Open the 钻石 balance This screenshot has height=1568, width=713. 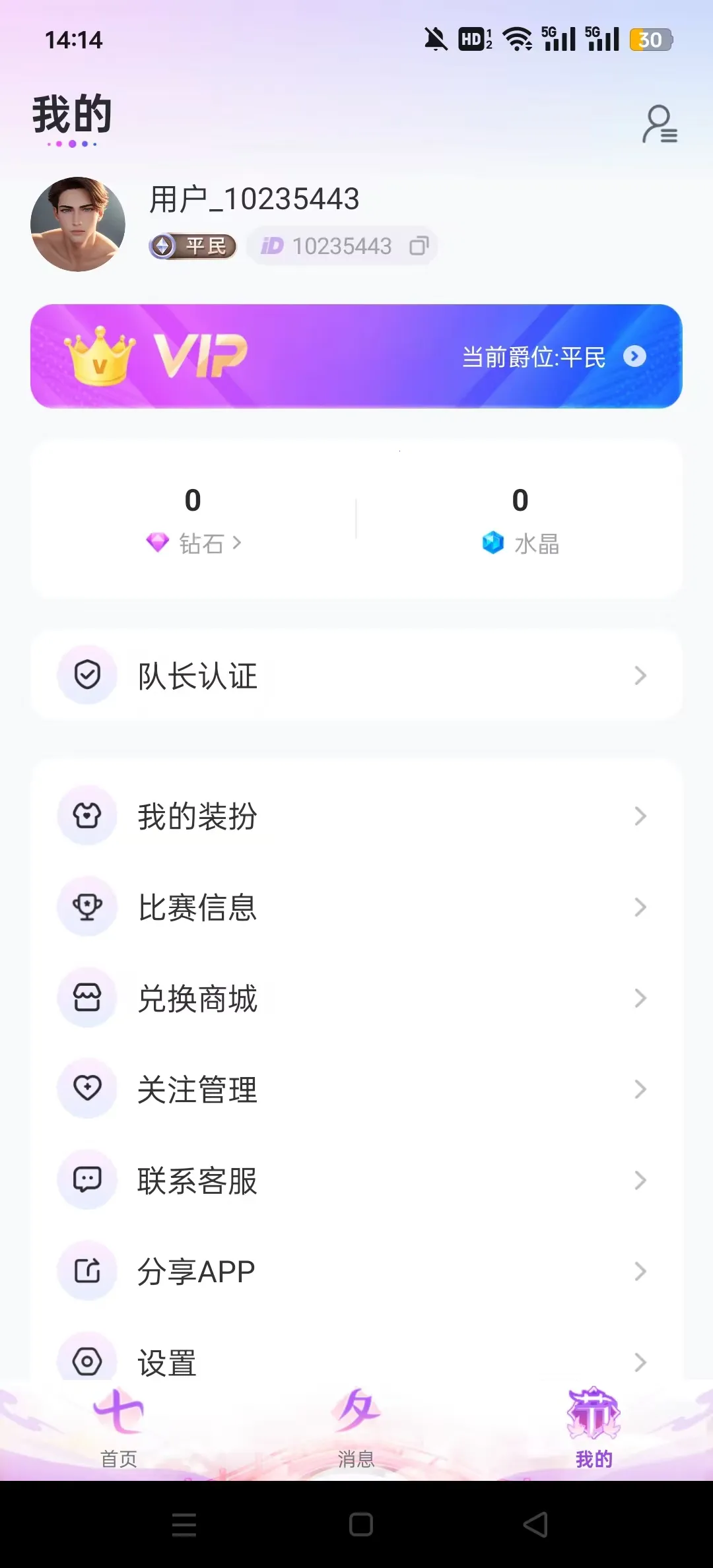193,543
